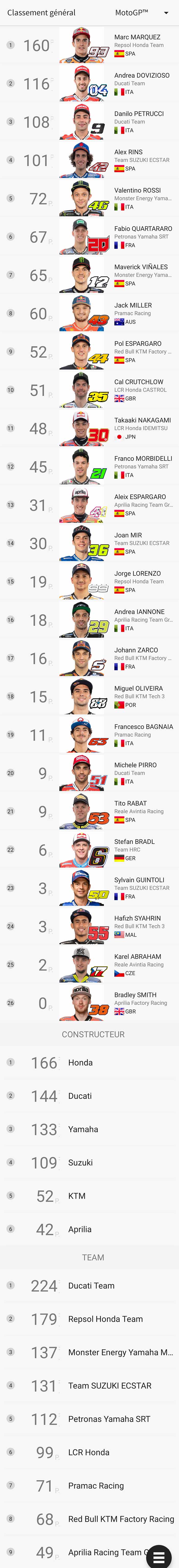
Task: Open Takaaki NAKAGAMI rider row
Action: 89,429
